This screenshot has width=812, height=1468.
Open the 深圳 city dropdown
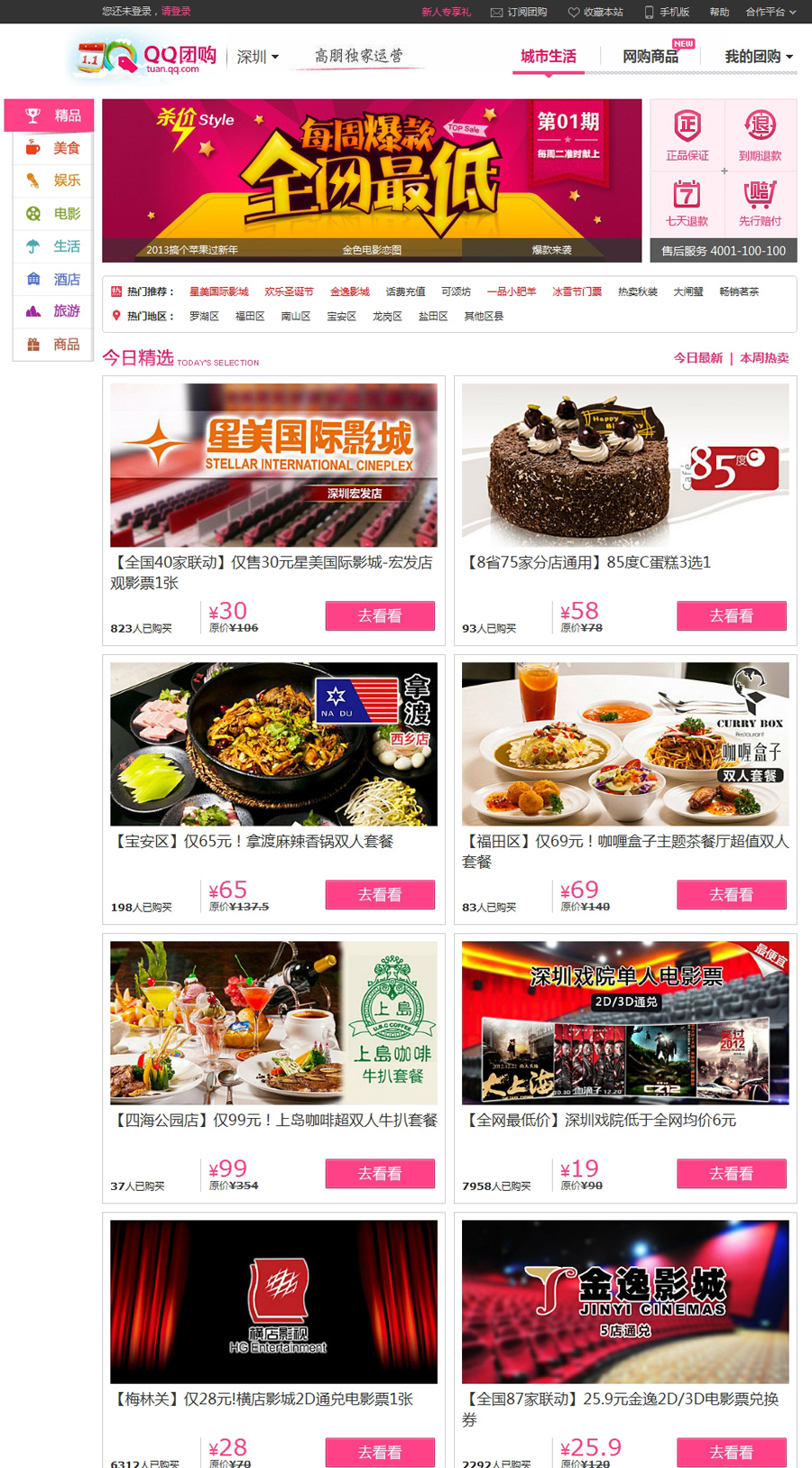[257, 57]
